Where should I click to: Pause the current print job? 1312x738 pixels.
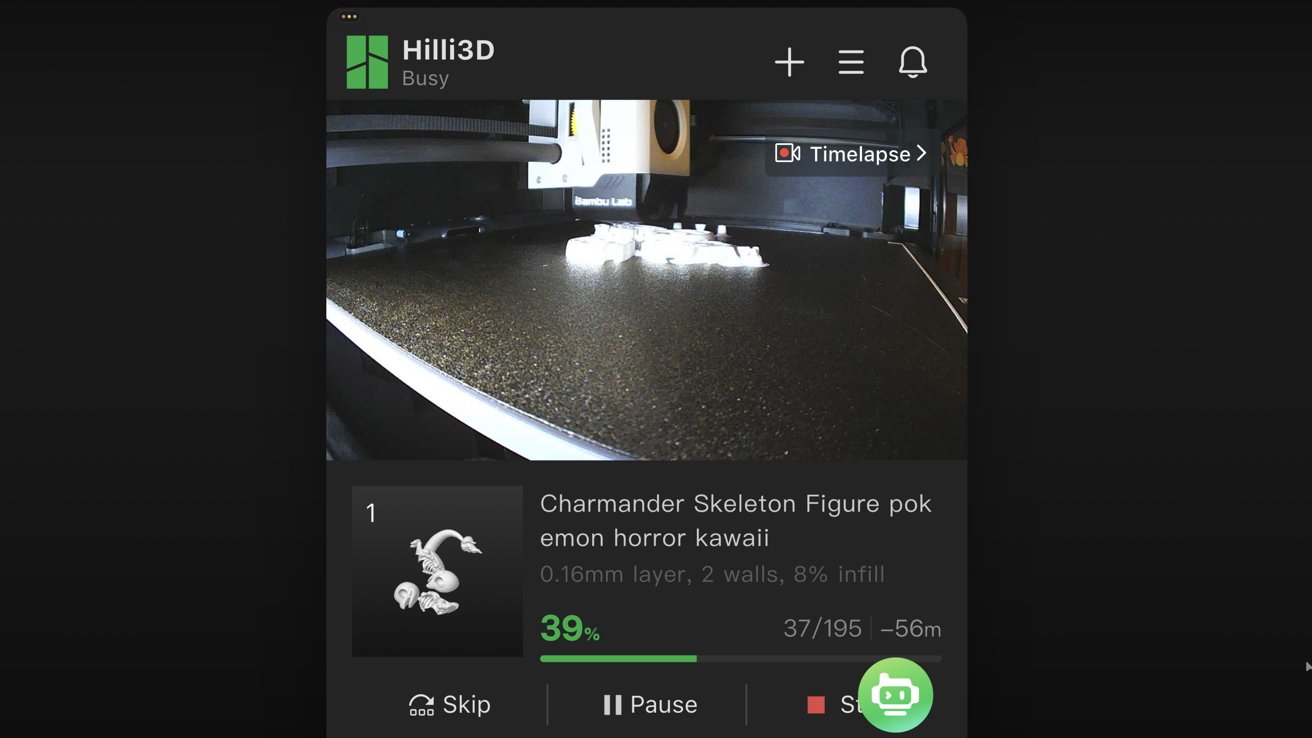click(650, 704)
